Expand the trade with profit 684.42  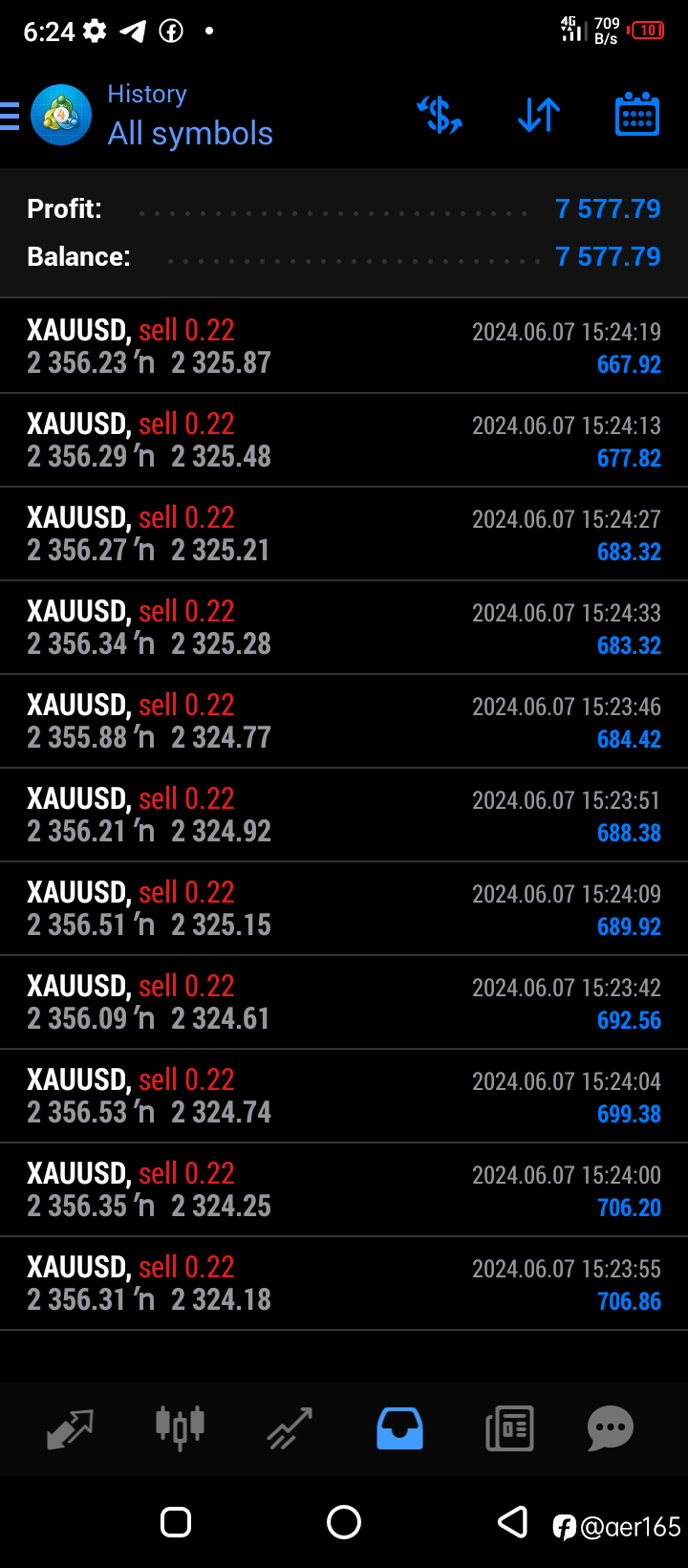(344, 721)
